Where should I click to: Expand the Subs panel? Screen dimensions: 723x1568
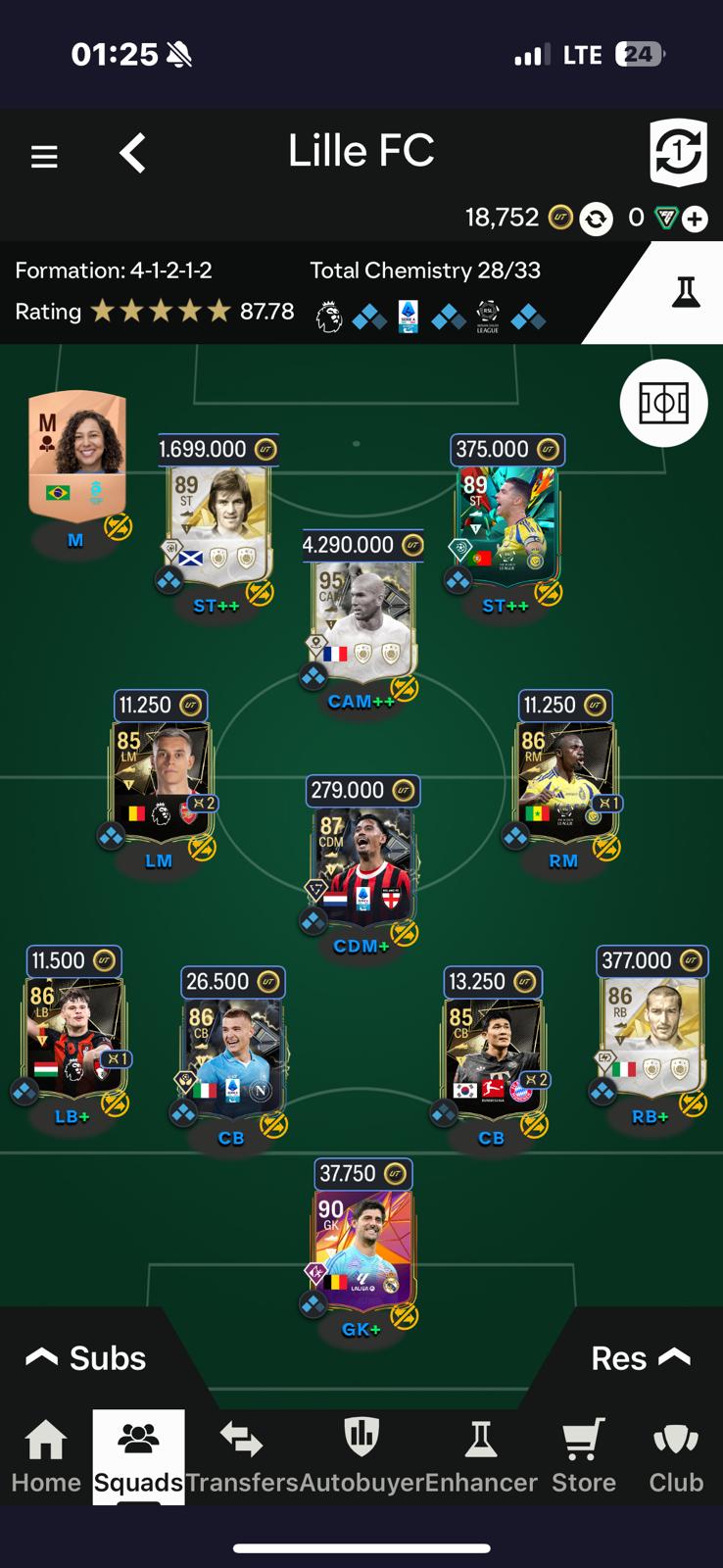pos(86,1358)
